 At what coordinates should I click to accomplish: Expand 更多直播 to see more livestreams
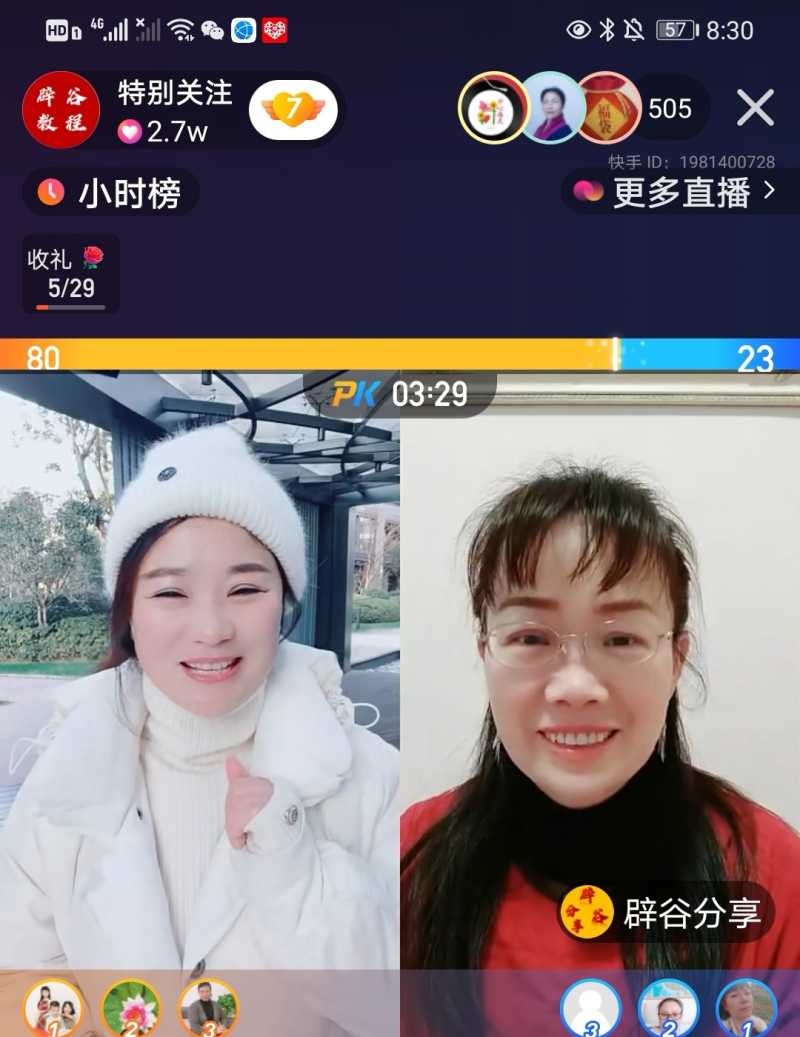(x=680, y=193)
